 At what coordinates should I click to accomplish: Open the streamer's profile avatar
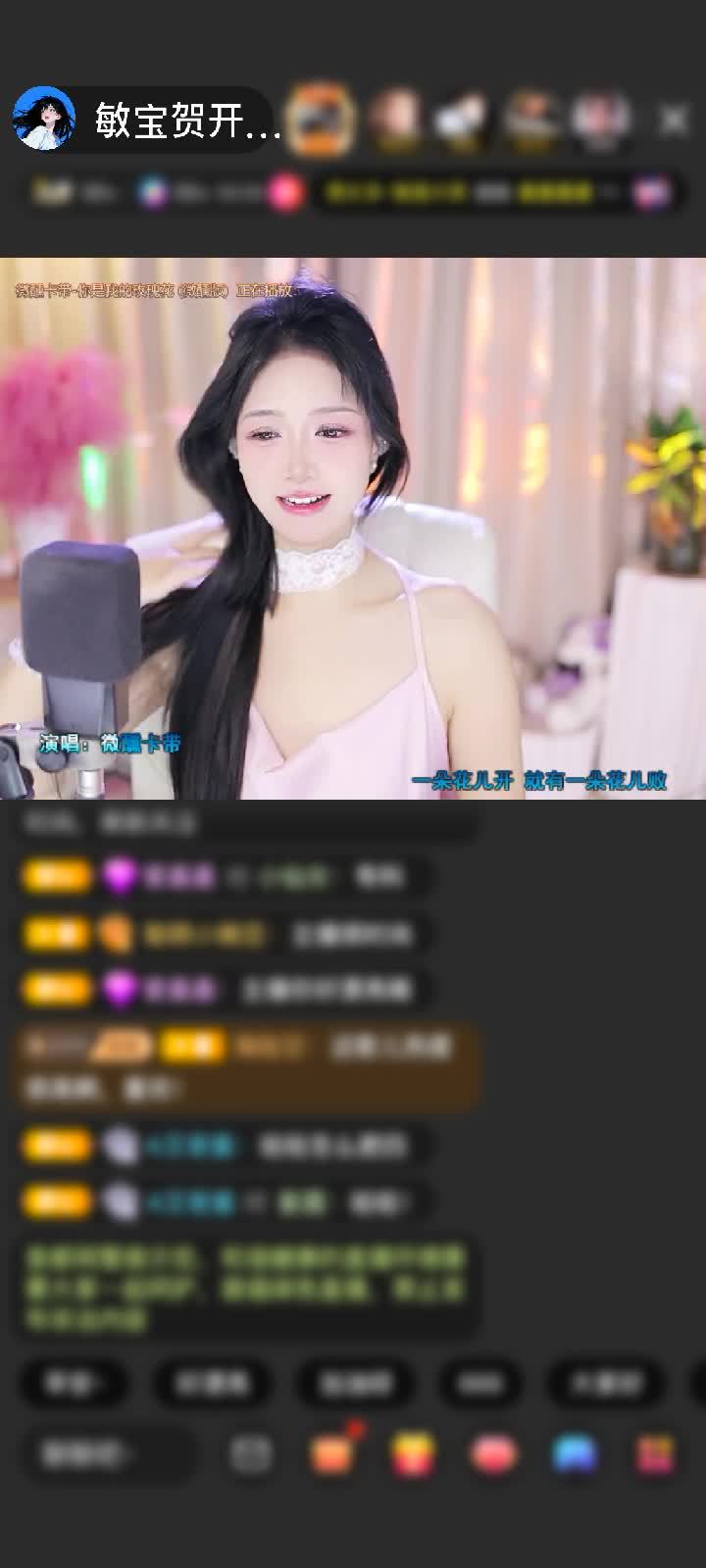pos(43,120)
